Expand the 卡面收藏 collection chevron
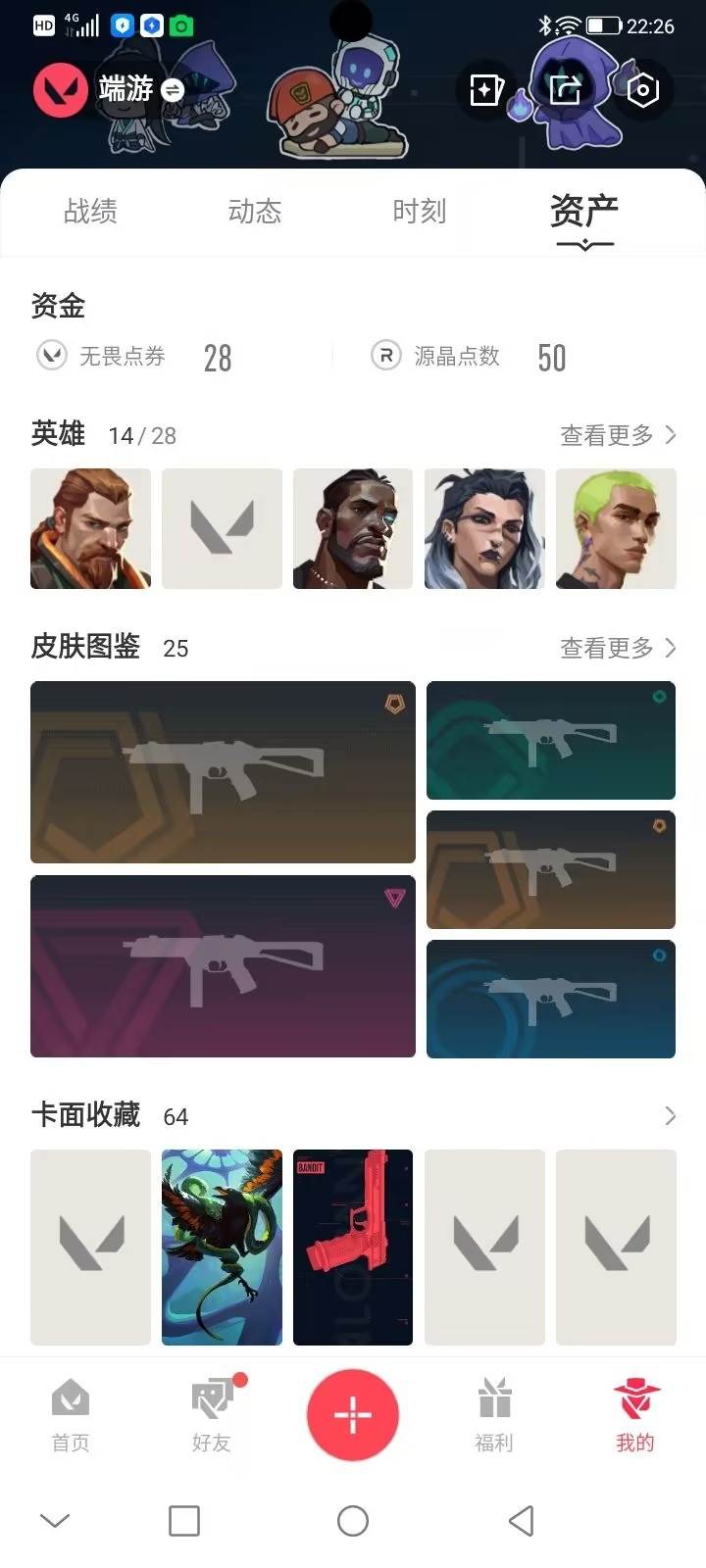The height and width of the screenshot is (1568, 706). pyautogui.click(x=670, y=1116)
